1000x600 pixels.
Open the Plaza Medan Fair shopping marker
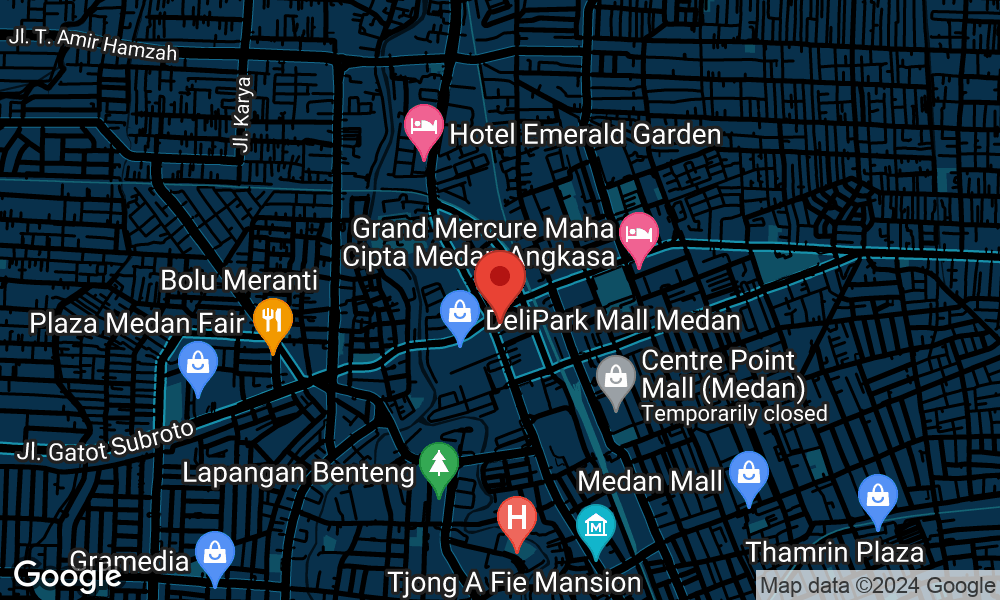(x=198, y=364)
